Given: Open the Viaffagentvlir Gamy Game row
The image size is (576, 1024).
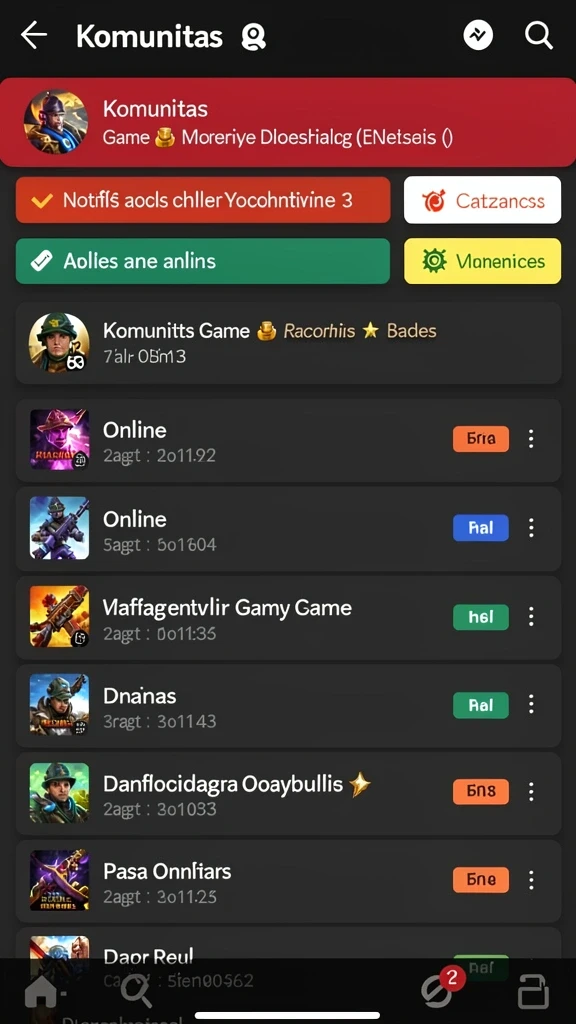Looking at the screenshot, I should tap(288, 617).
